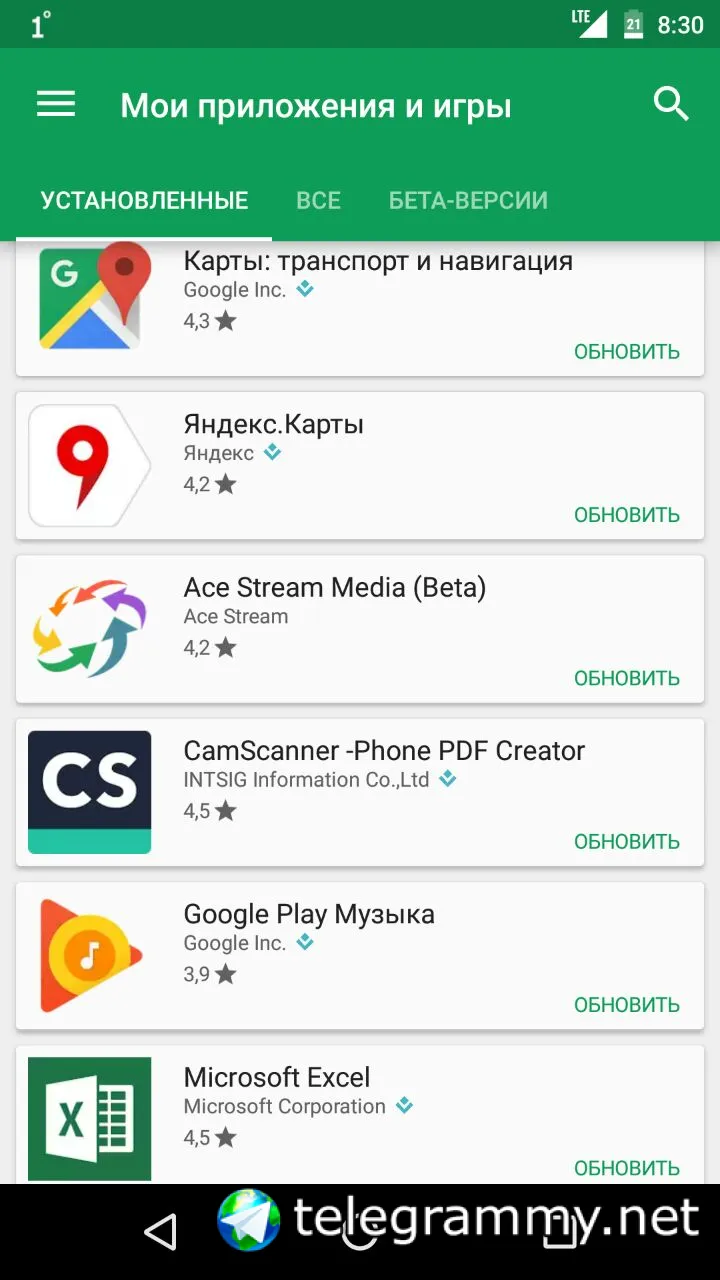Update the Google Maps app
The height and width of the screenshot is (1280, 720).
coord(626,351)
